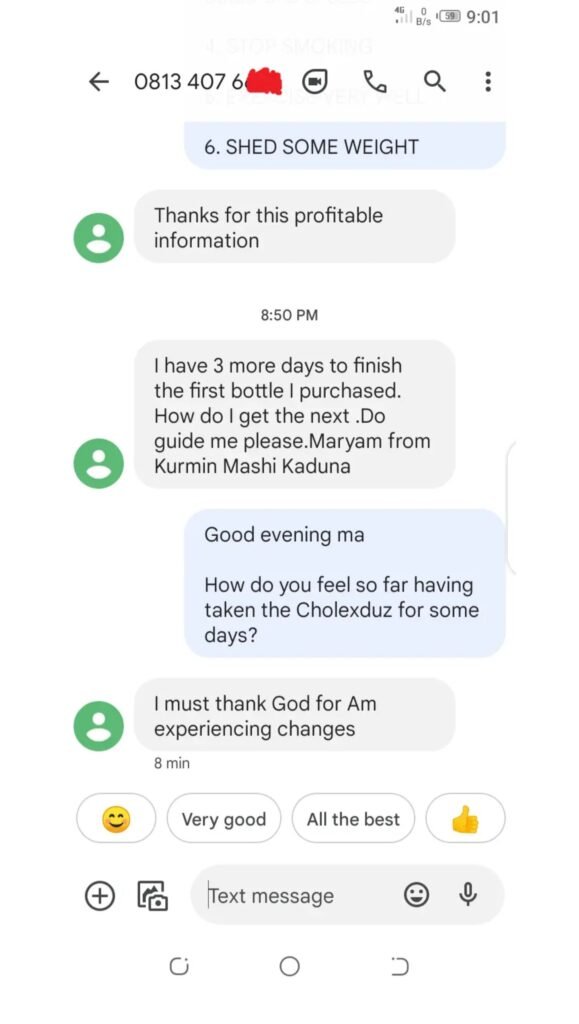
Task: Go to the home screen via the circle button
Action: (290, 967)
